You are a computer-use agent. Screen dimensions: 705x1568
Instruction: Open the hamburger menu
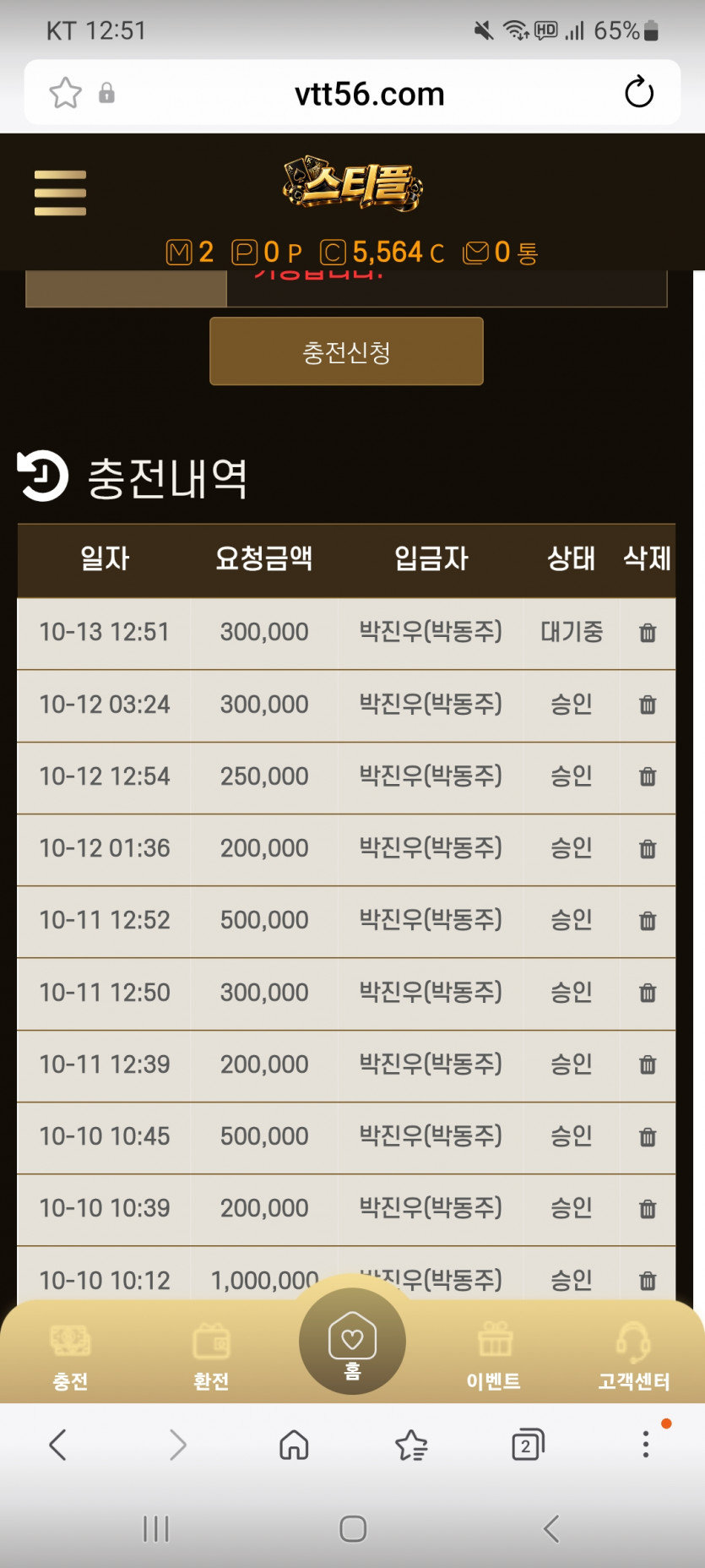(x=60, y=193)
